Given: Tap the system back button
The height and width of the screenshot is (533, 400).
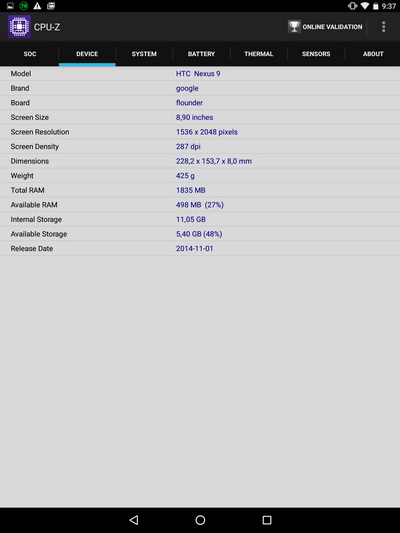Looking at the screenshot, I should pyautogui.click(x=134, y=520).
